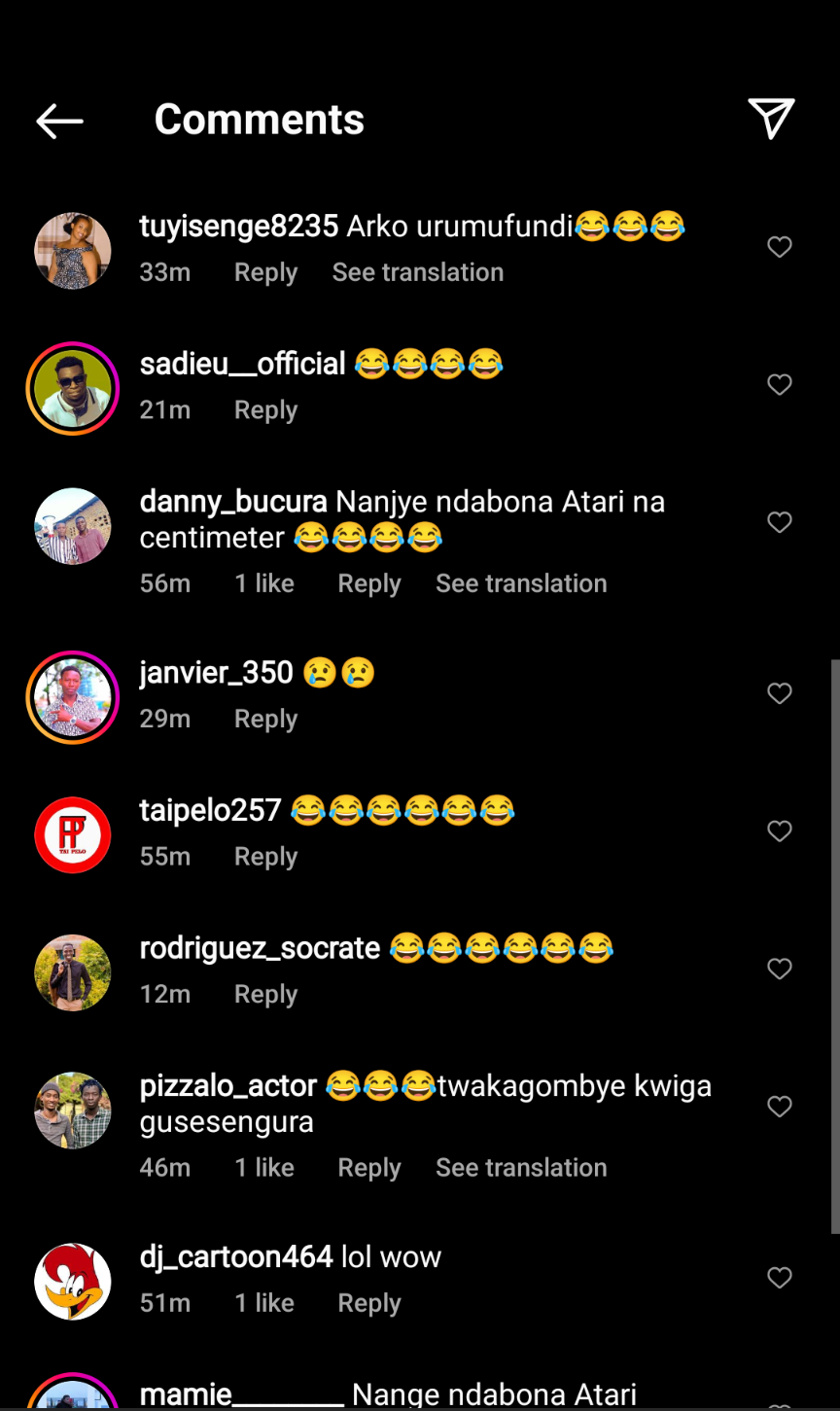Like dj_cartoon464's lol wow comment
840x1411 pixels.
tap(780, 1278)
